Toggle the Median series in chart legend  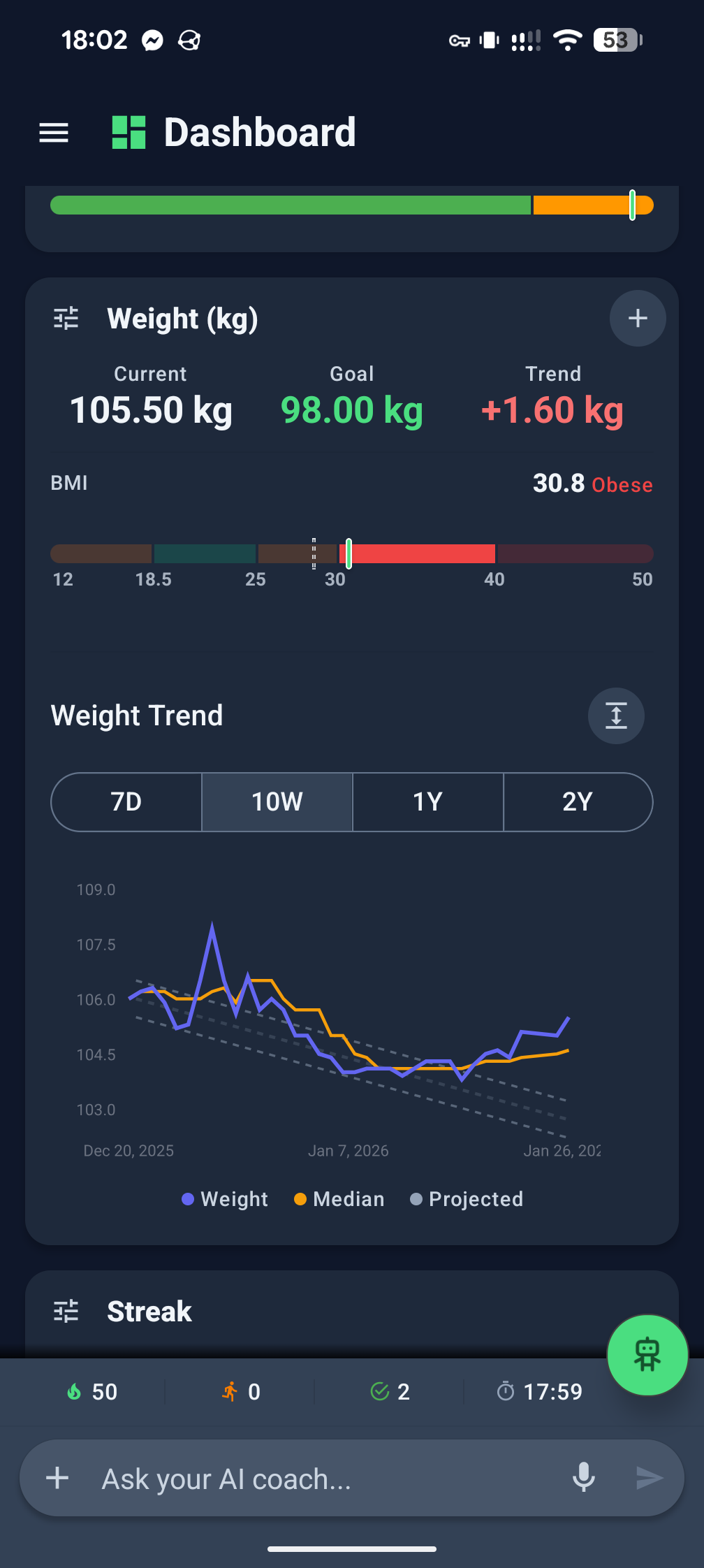pos(338,1199)
